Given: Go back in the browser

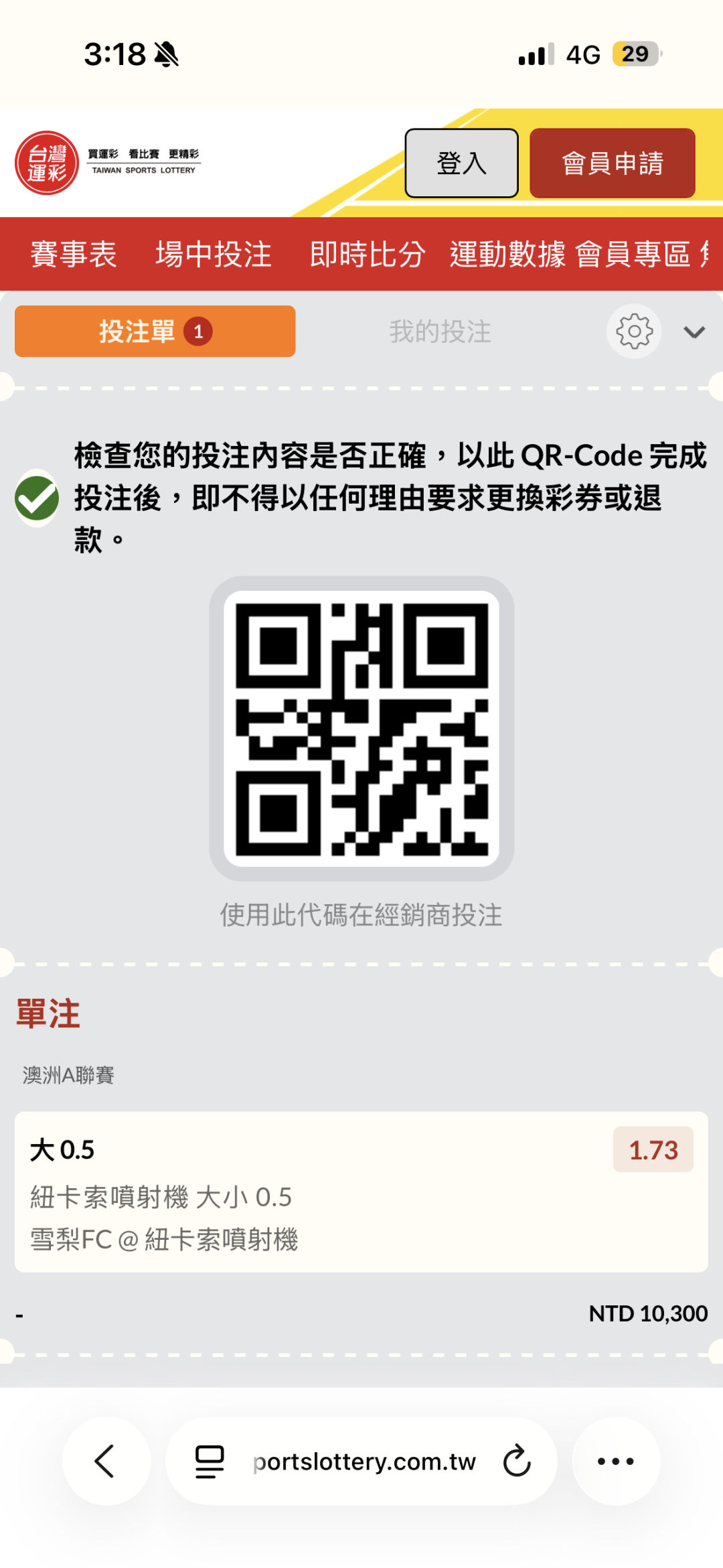Looking at the screenshot, I should [x=106, y=1461].
